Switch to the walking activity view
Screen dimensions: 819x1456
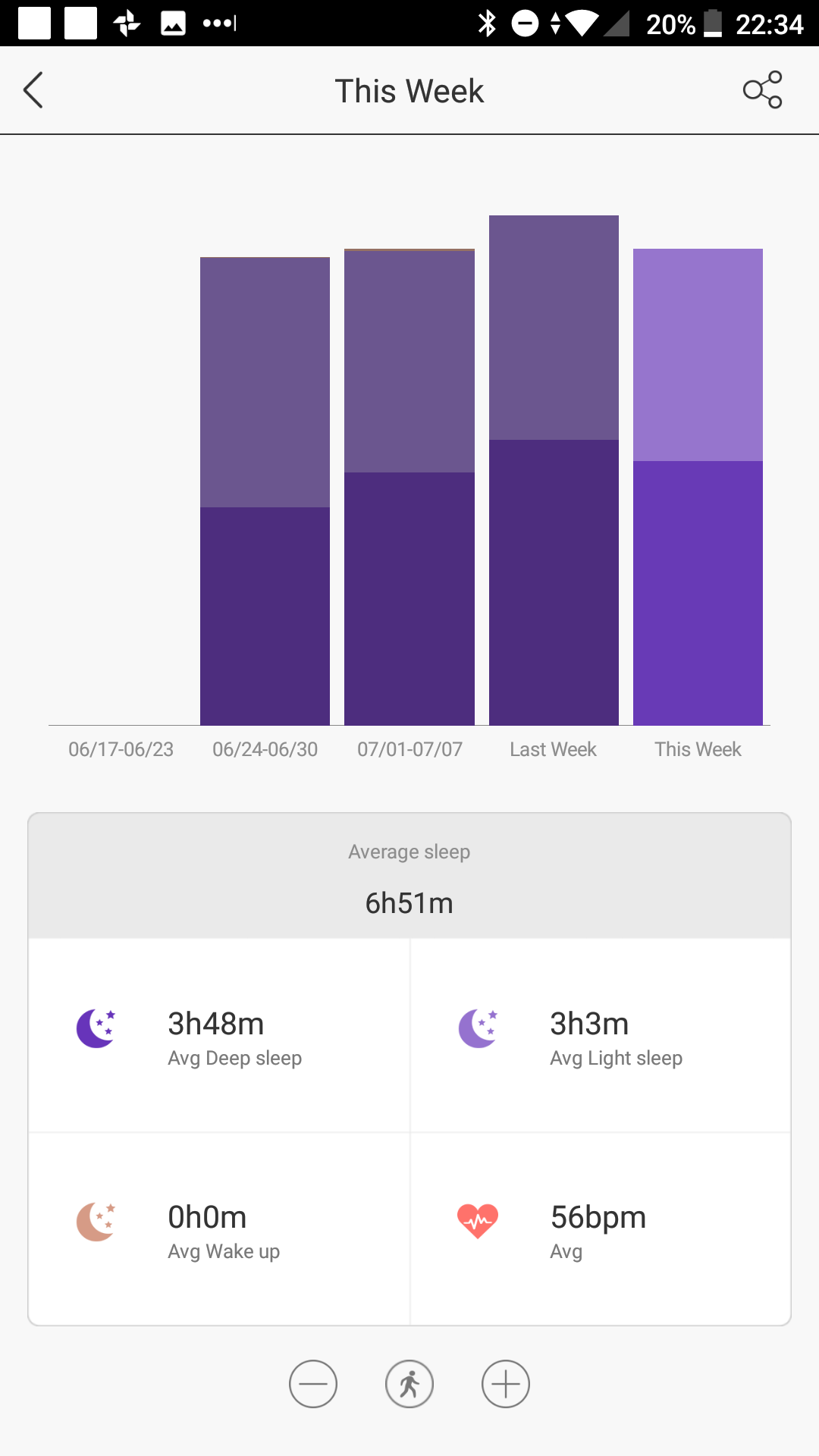point(409,1384)
